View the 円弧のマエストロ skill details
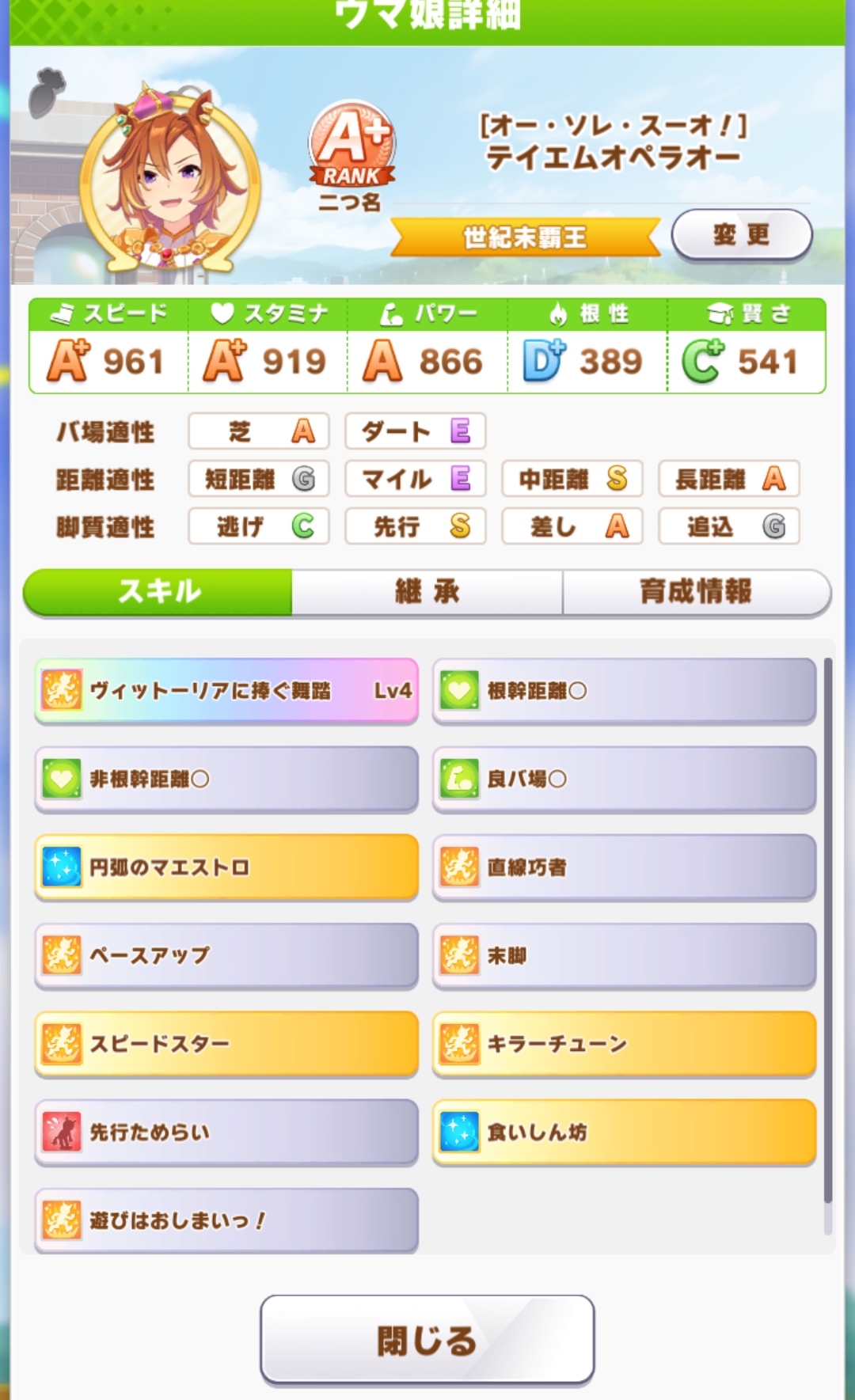Screen dimensions: 855x1400 tap(226, 867)
